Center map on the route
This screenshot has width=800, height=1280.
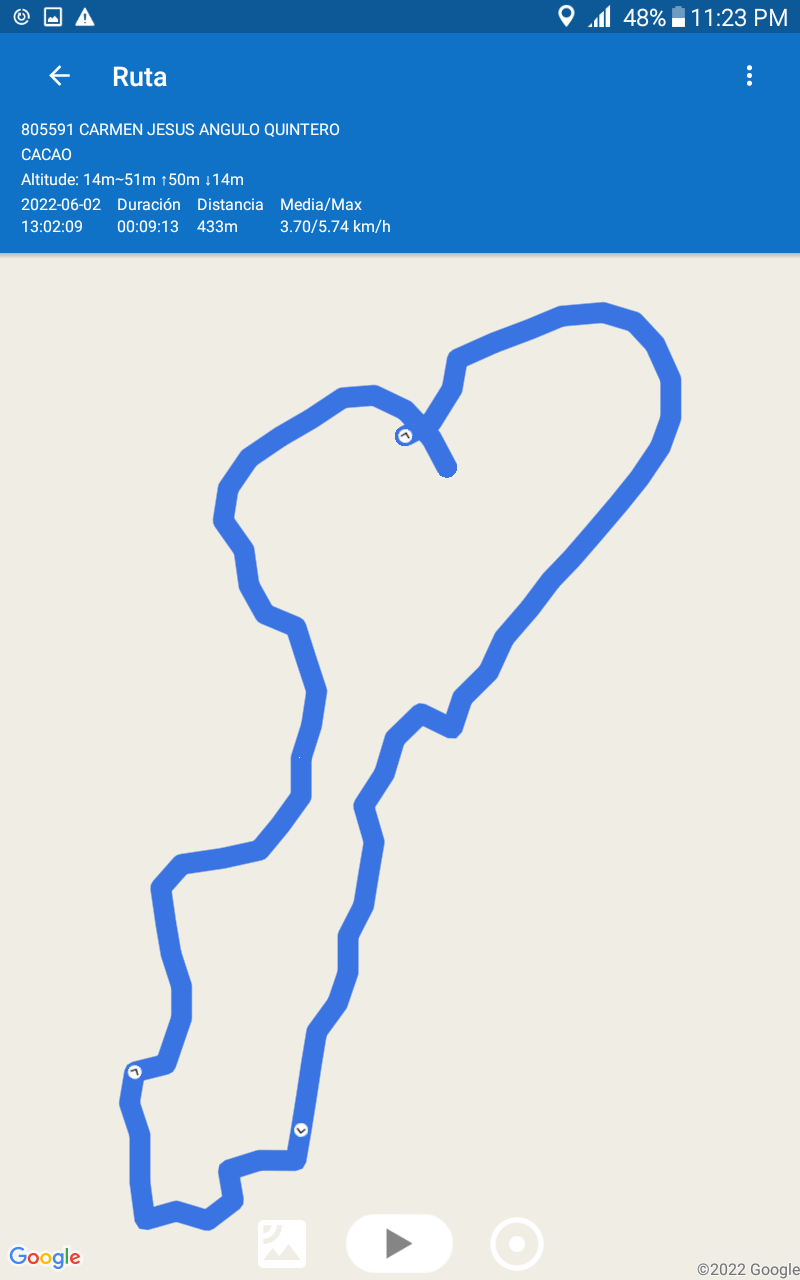pos(517,1244)
